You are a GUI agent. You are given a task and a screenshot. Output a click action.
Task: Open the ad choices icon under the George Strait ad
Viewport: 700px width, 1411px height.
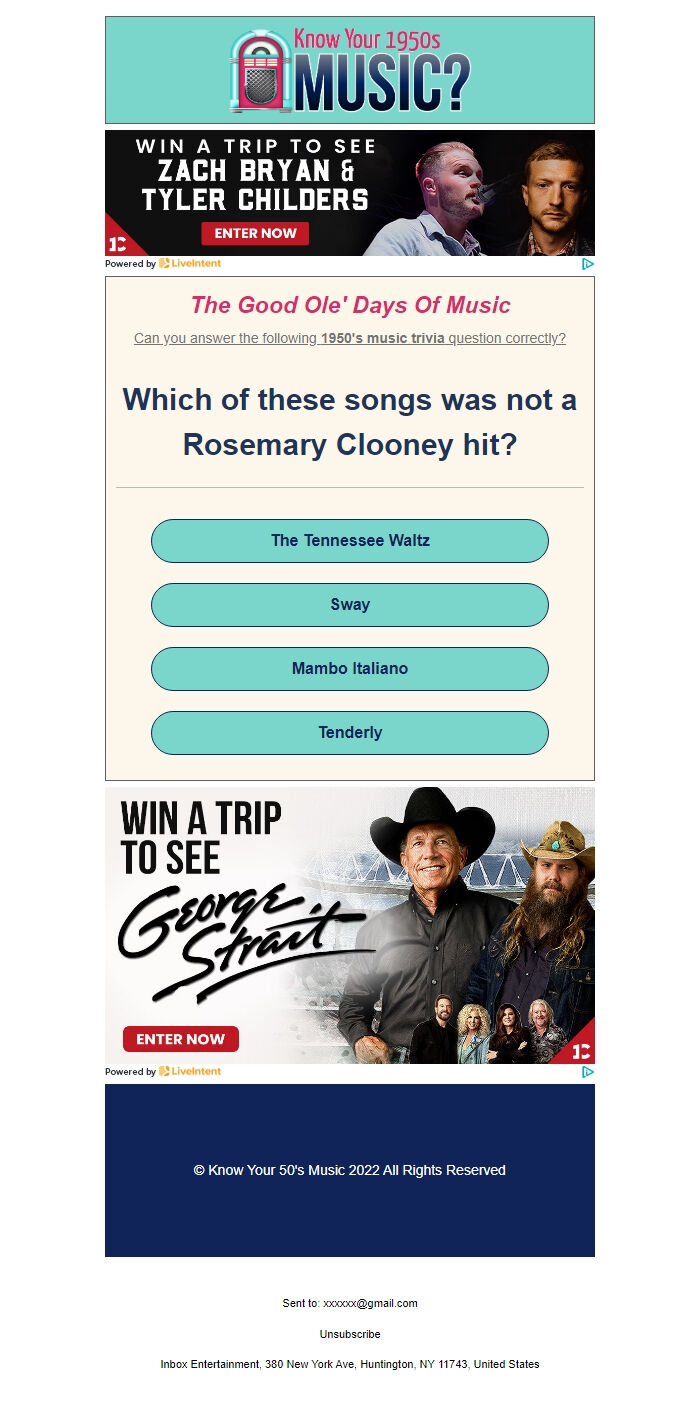pos(588,1072)
